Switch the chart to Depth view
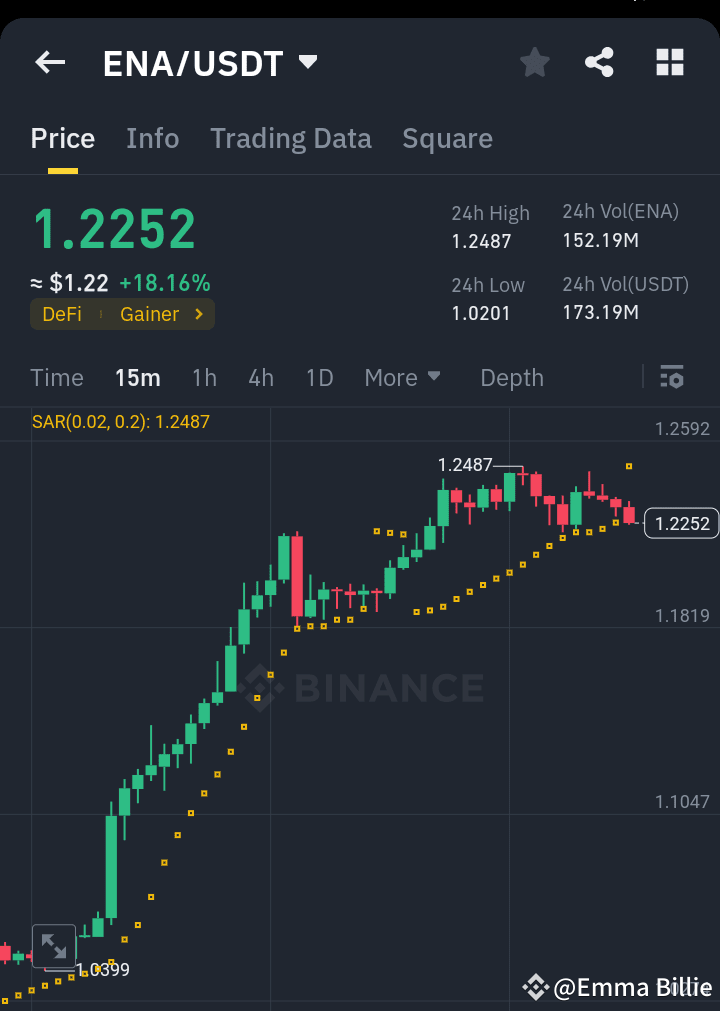 [511, 378]
